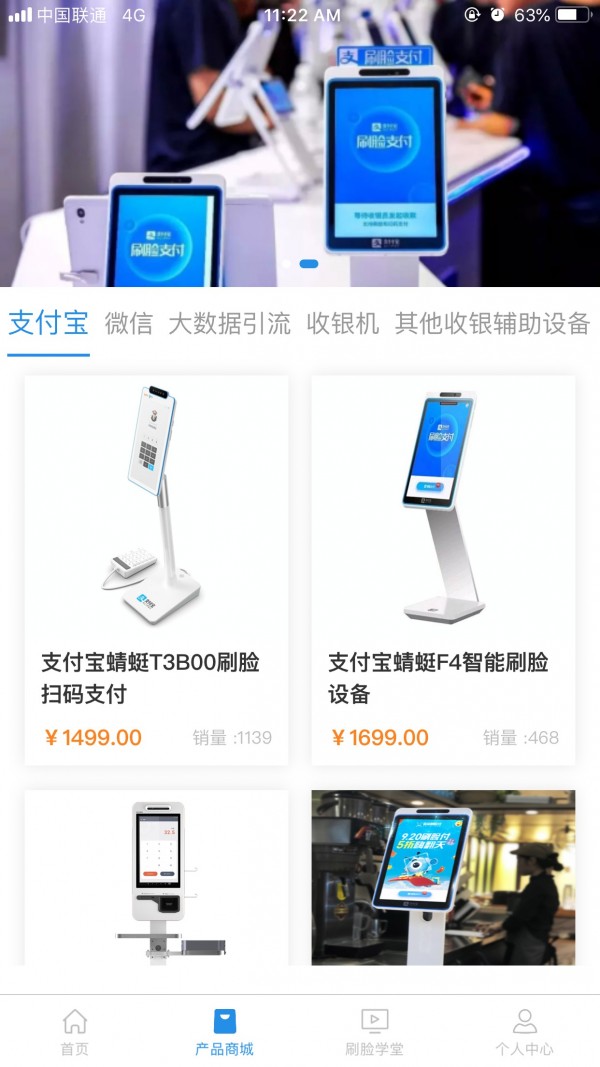Switch to the 微信 tab
Screen dimensions: 600x1067
pos(128,324)
